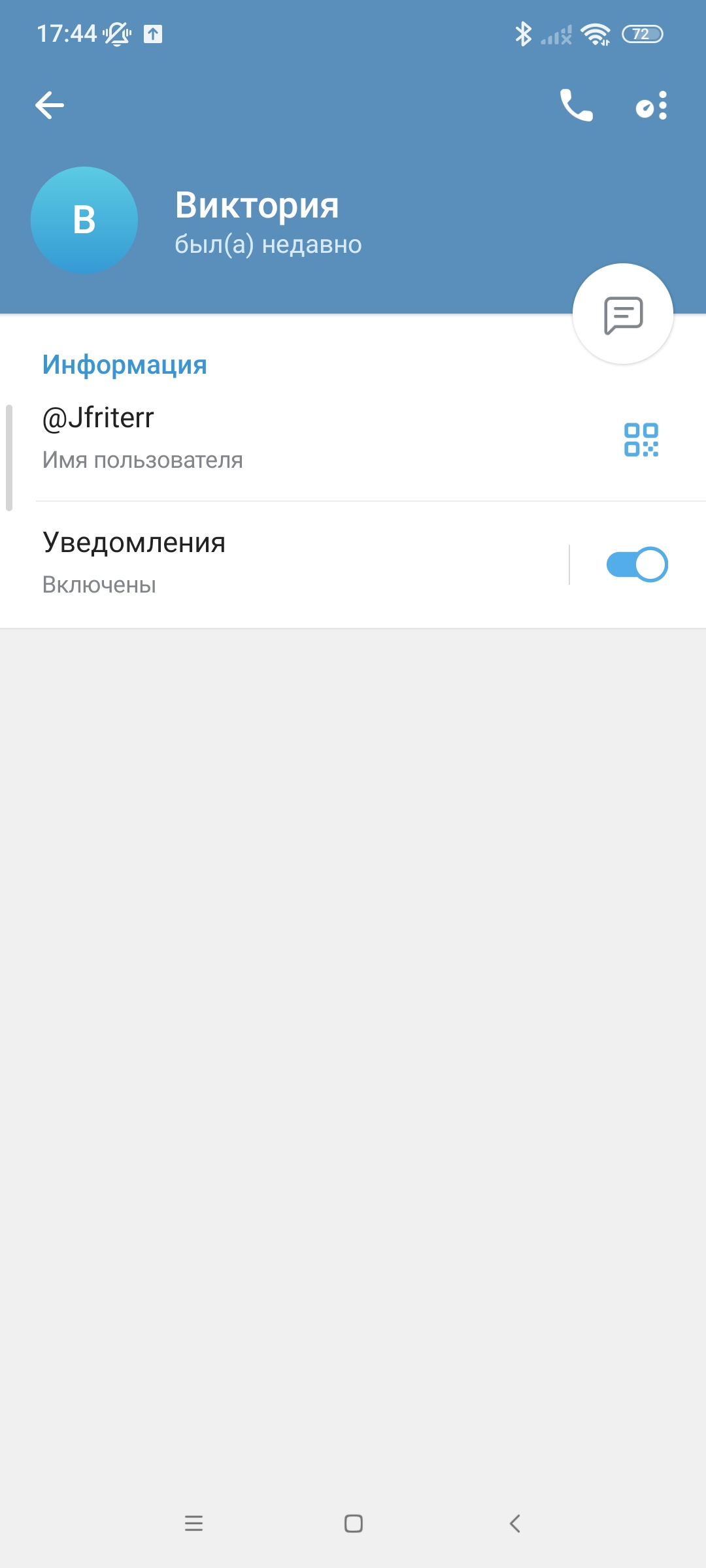Go back using the arrow

pyautogui.click(x=50, y=105)
